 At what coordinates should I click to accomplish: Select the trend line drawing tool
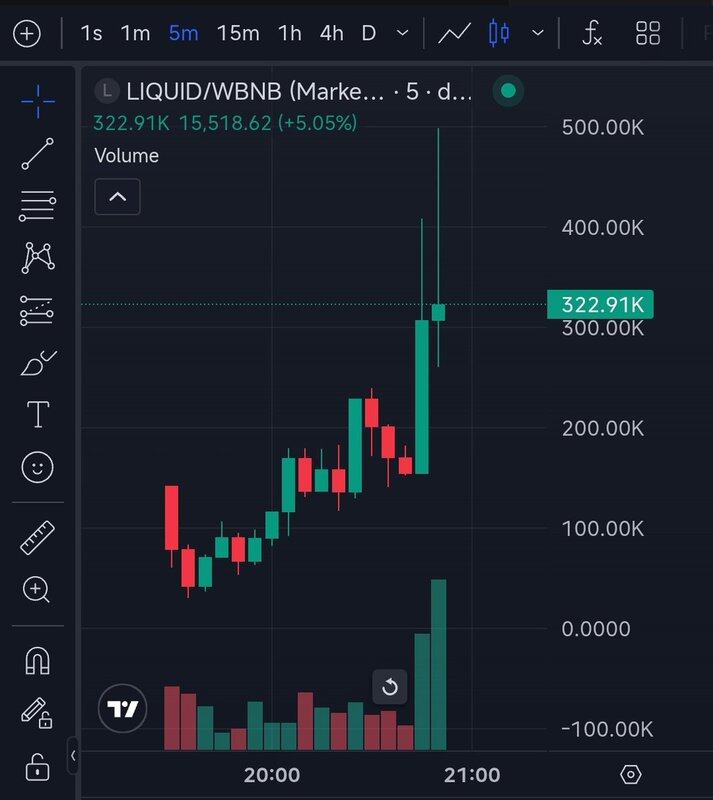click(x=37, y=154)
